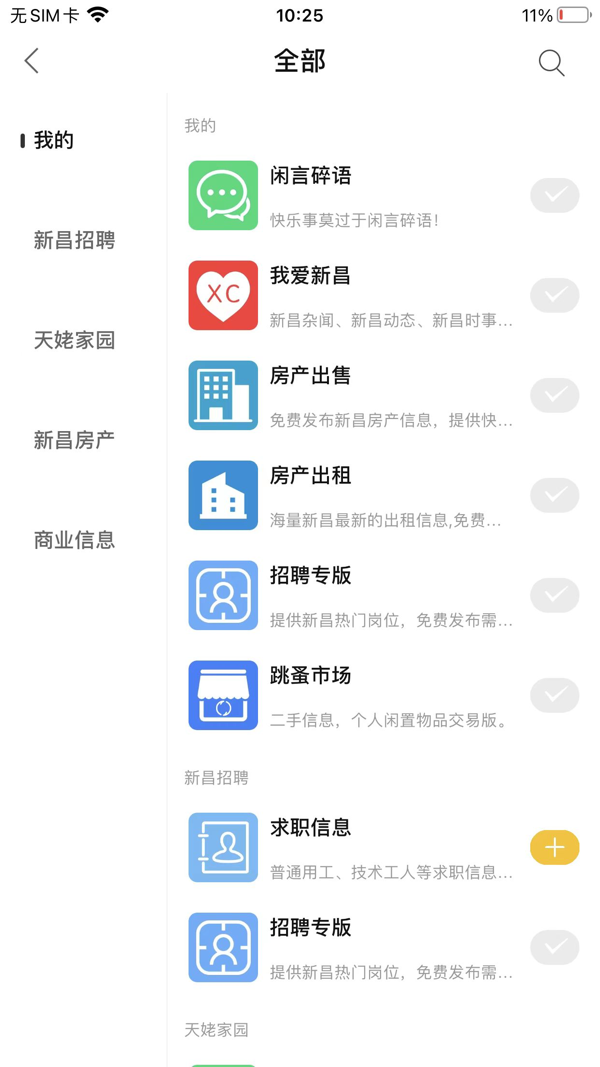Tap the checkmark button beside 闲言碎语
Screen dimensions: 600x1067
click(554, 195)
